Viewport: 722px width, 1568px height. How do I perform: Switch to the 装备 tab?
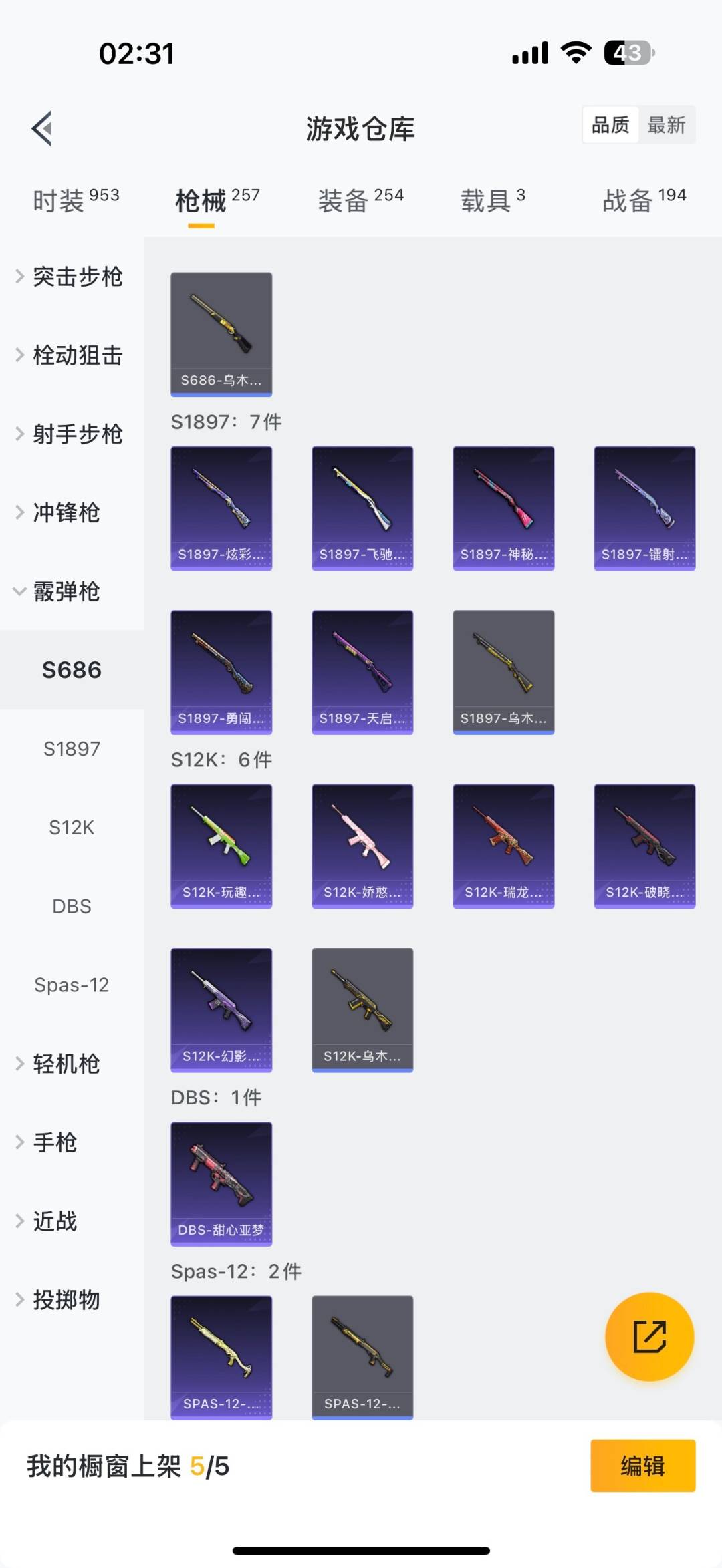click(x=360, y=200)
